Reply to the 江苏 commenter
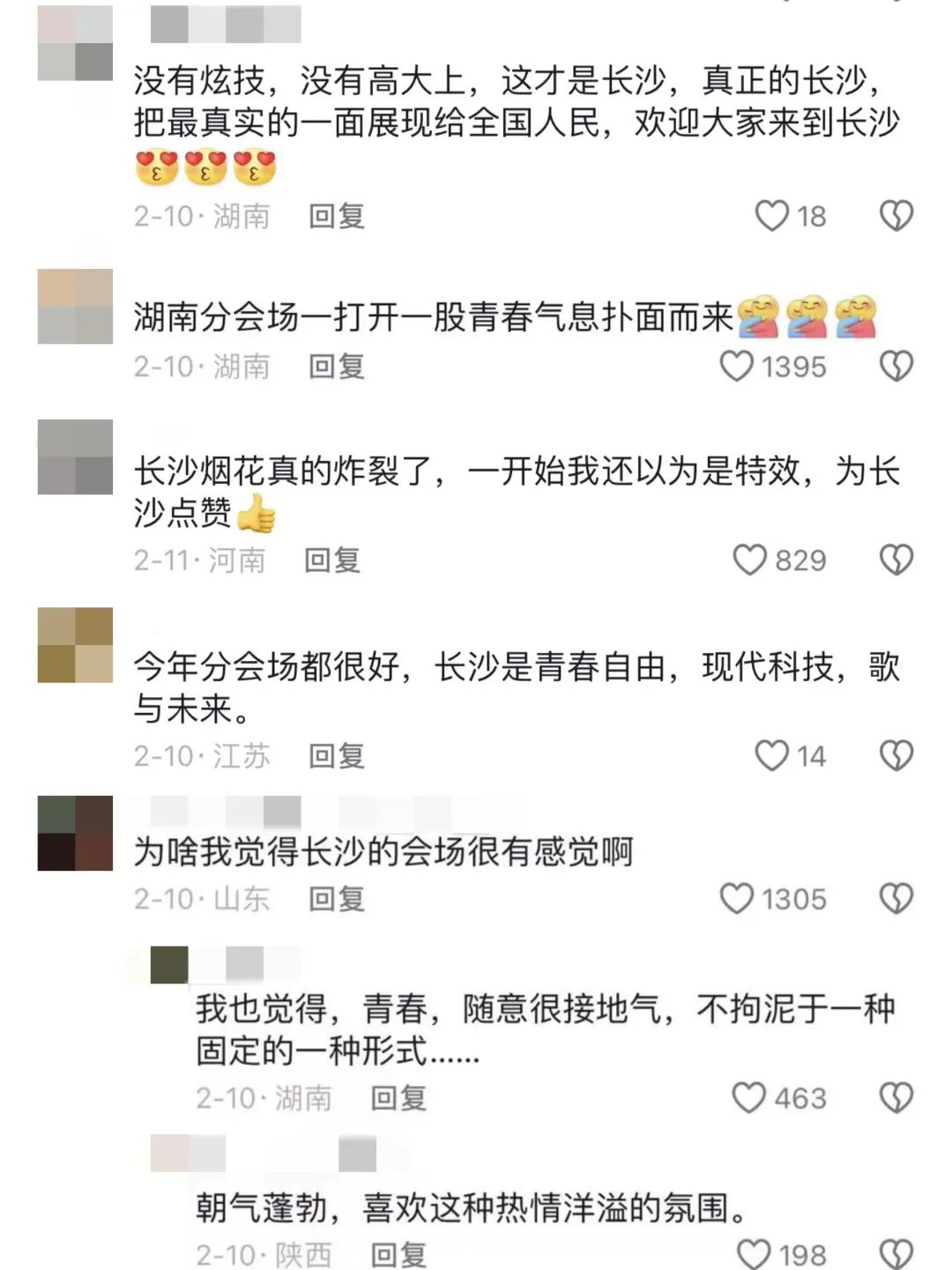This screenshot has height=1270, width=952. [x=336, y=756]
